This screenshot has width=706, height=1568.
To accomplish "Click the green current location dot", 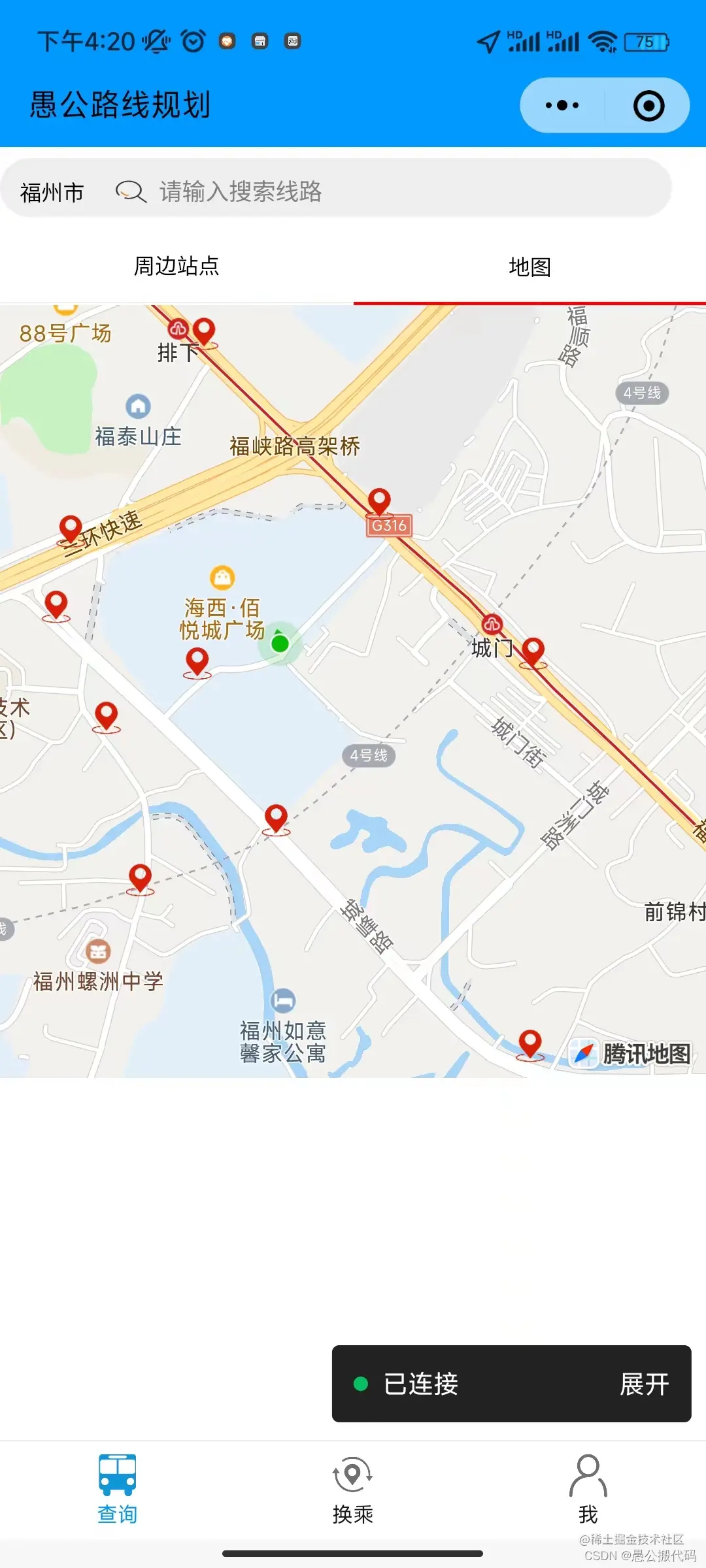I will (x=281, y=642).
